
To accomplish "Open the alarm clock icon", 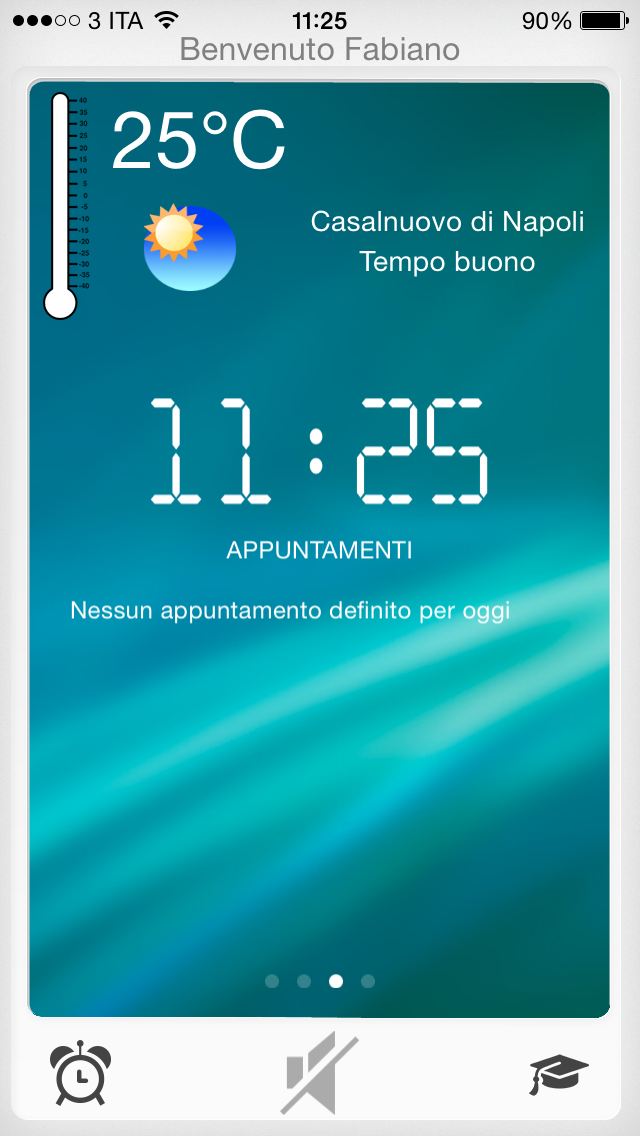I will (x=81, y=1072).
